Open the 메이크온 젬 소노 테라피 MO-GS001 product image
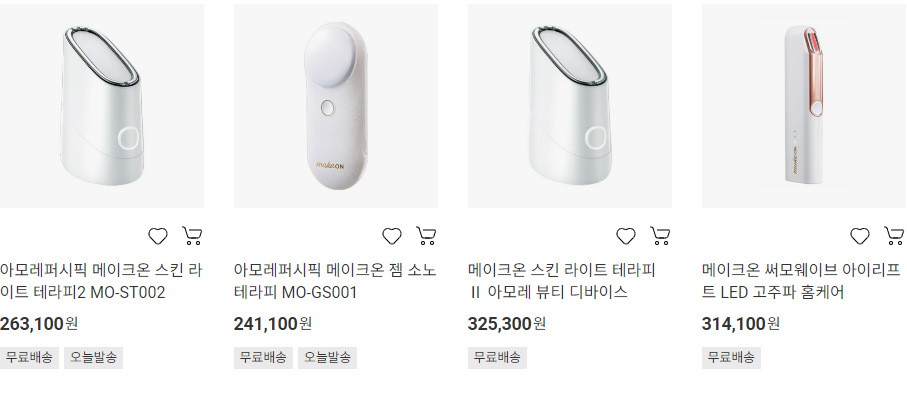This screenshot has width=907, height=410. click(x=335, y=106)
